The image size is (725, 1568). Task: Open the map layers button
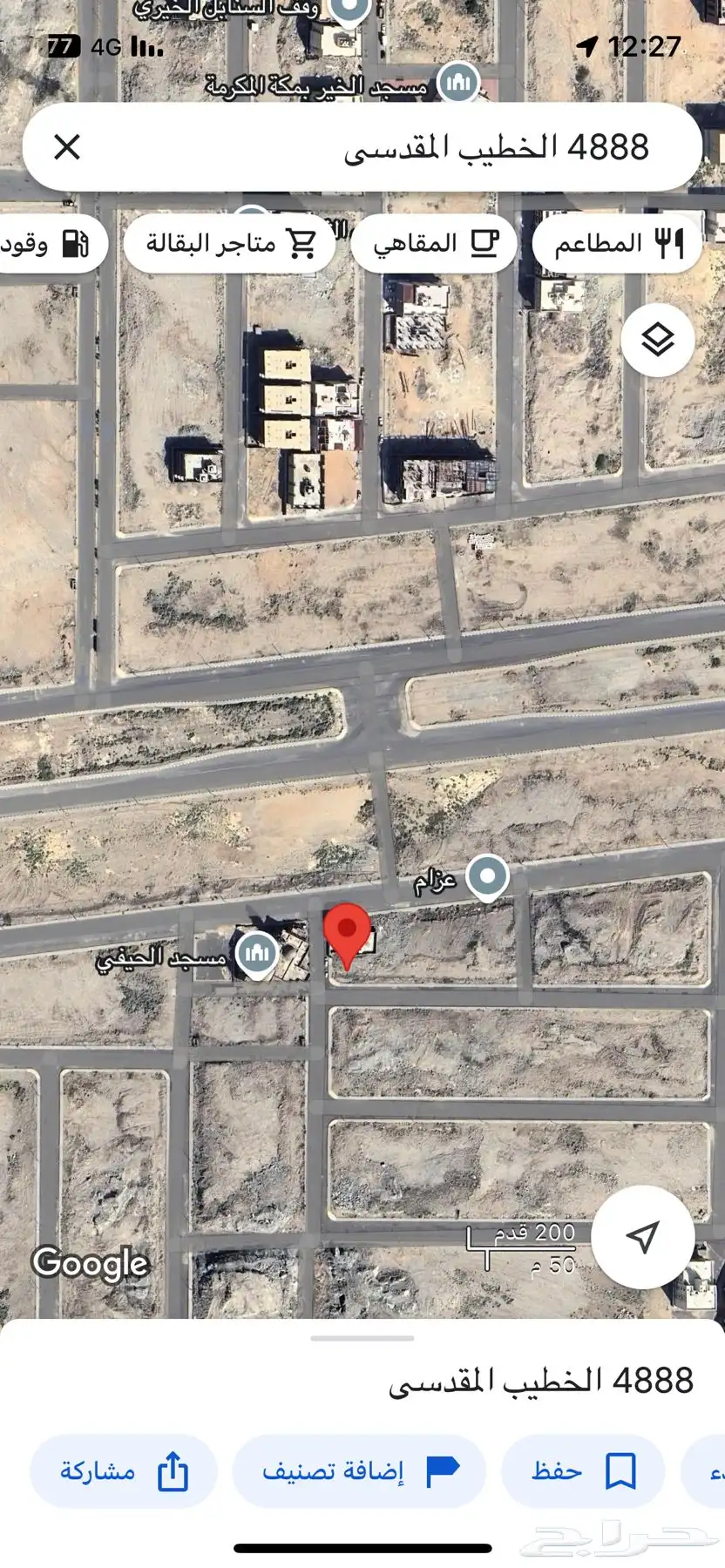(x=658, y=340)
